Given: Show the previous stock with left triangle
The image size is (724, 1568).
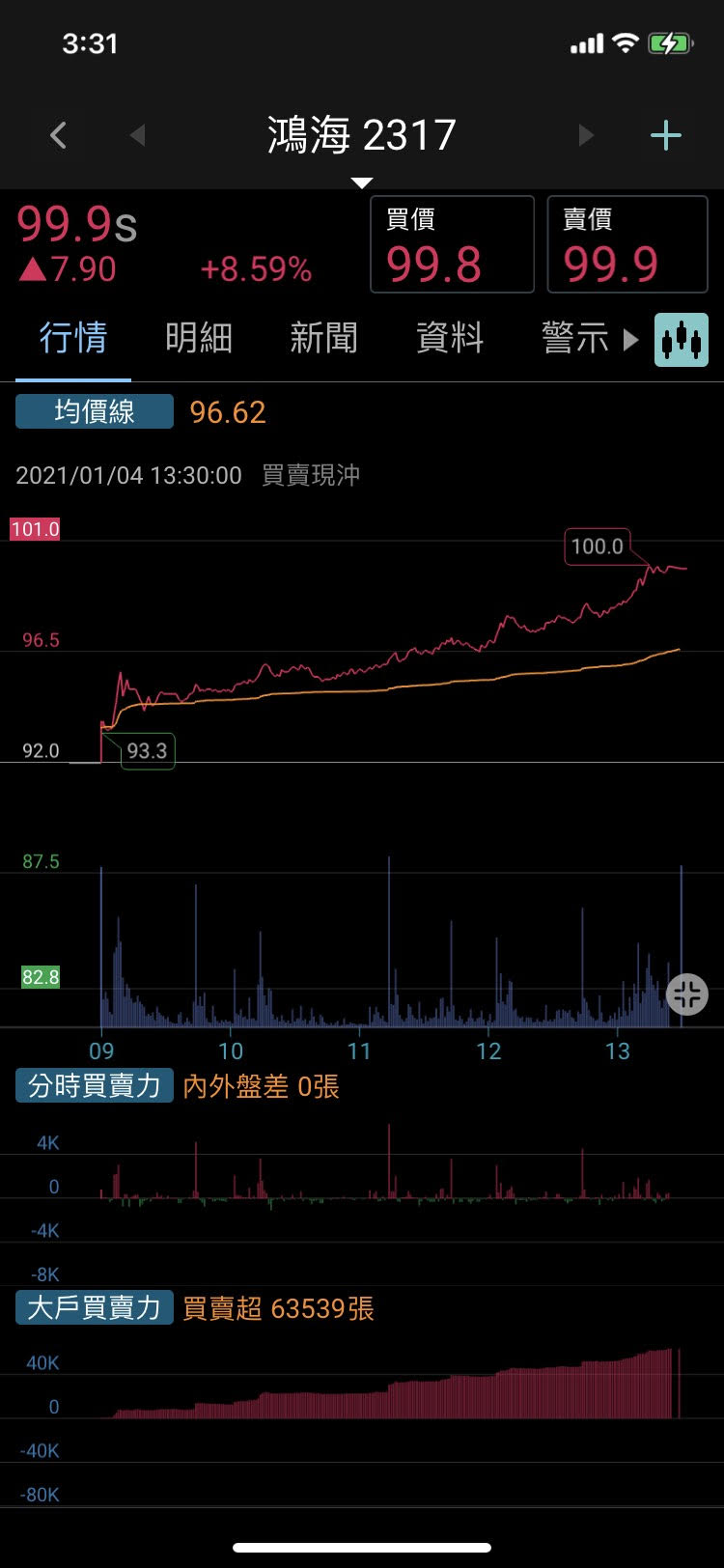Looking at the screenshot, I should click(137, 135).
